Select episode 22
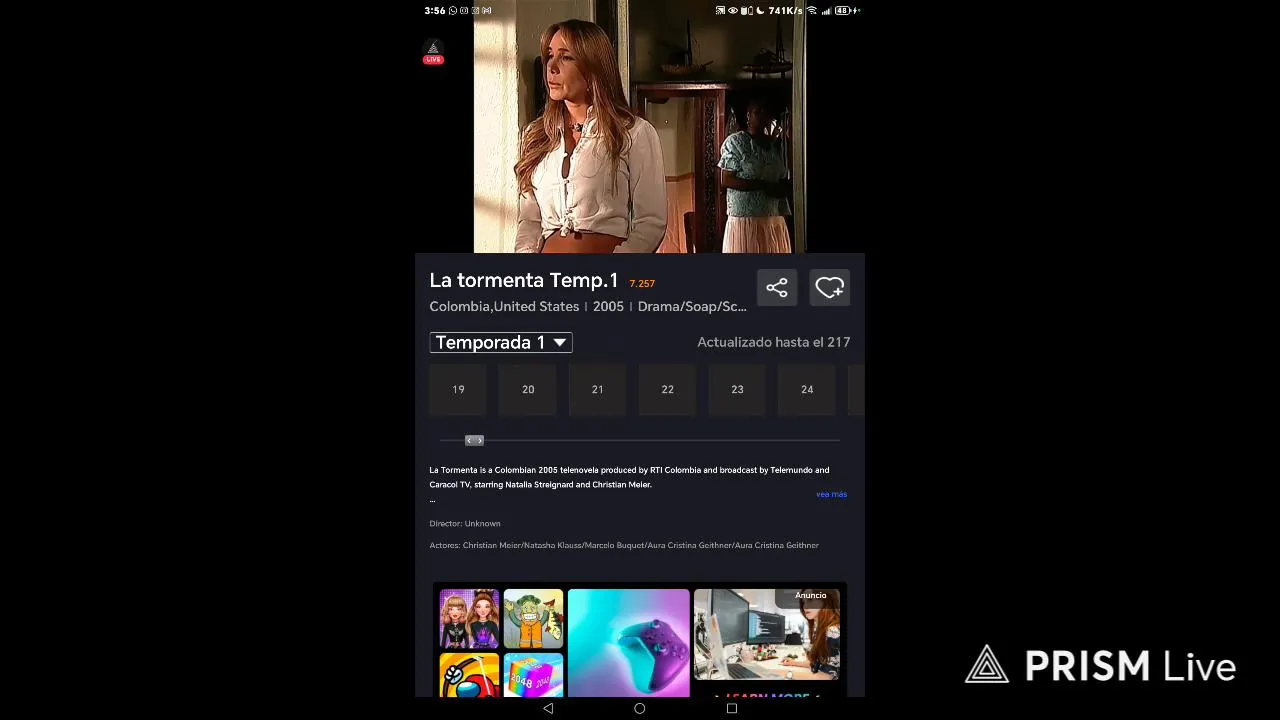 point(667,389)
